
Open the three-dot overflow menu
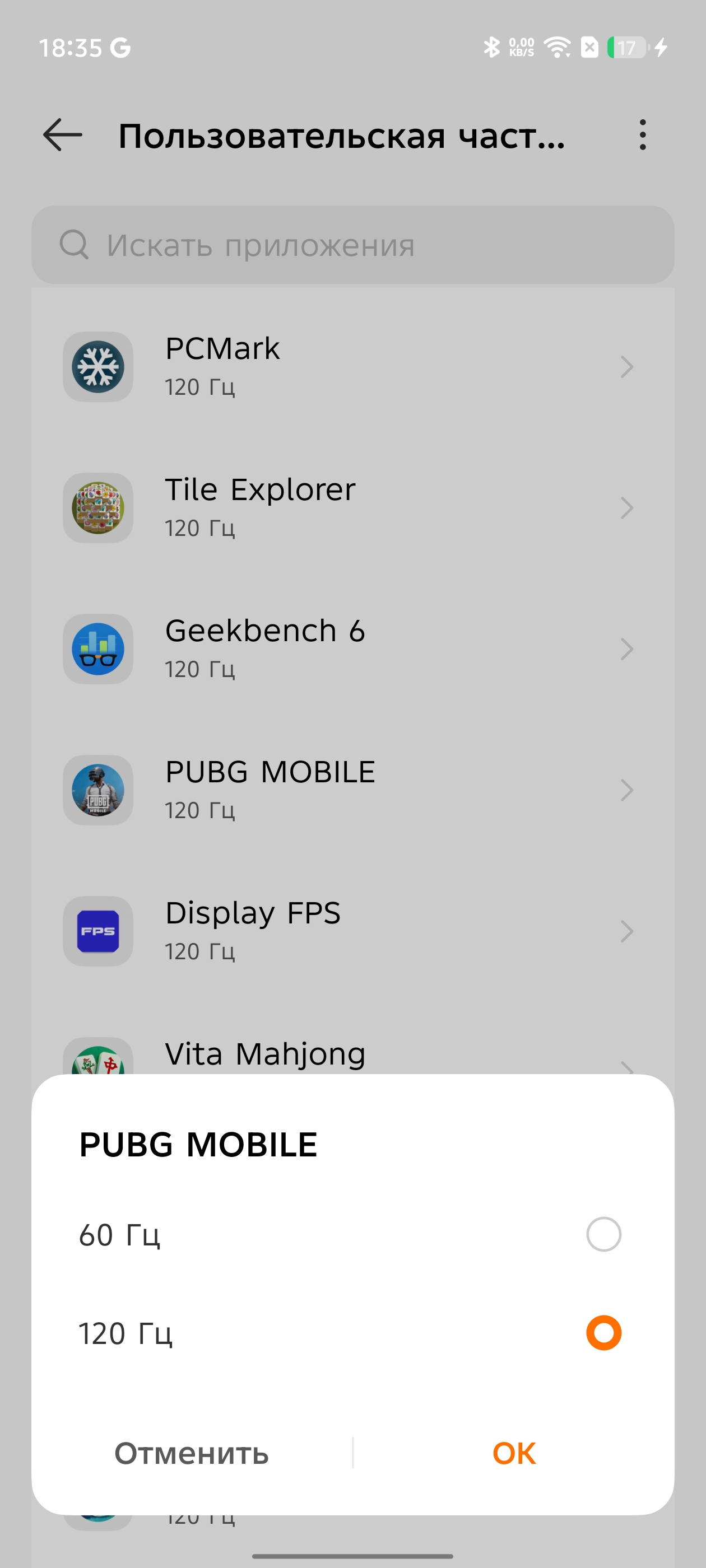pos(642,134)
